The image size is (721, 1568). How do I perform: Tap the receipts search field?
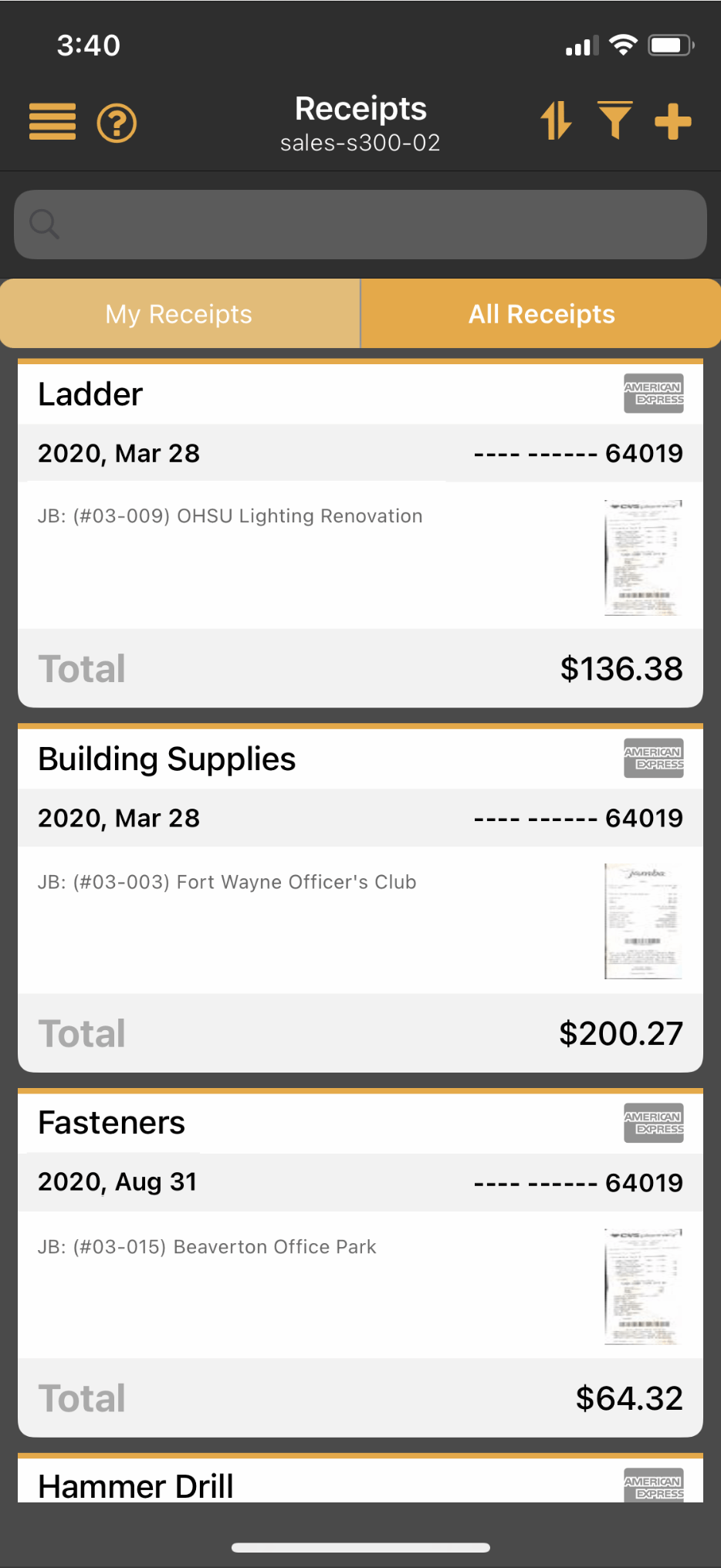[x=360, y=225]
